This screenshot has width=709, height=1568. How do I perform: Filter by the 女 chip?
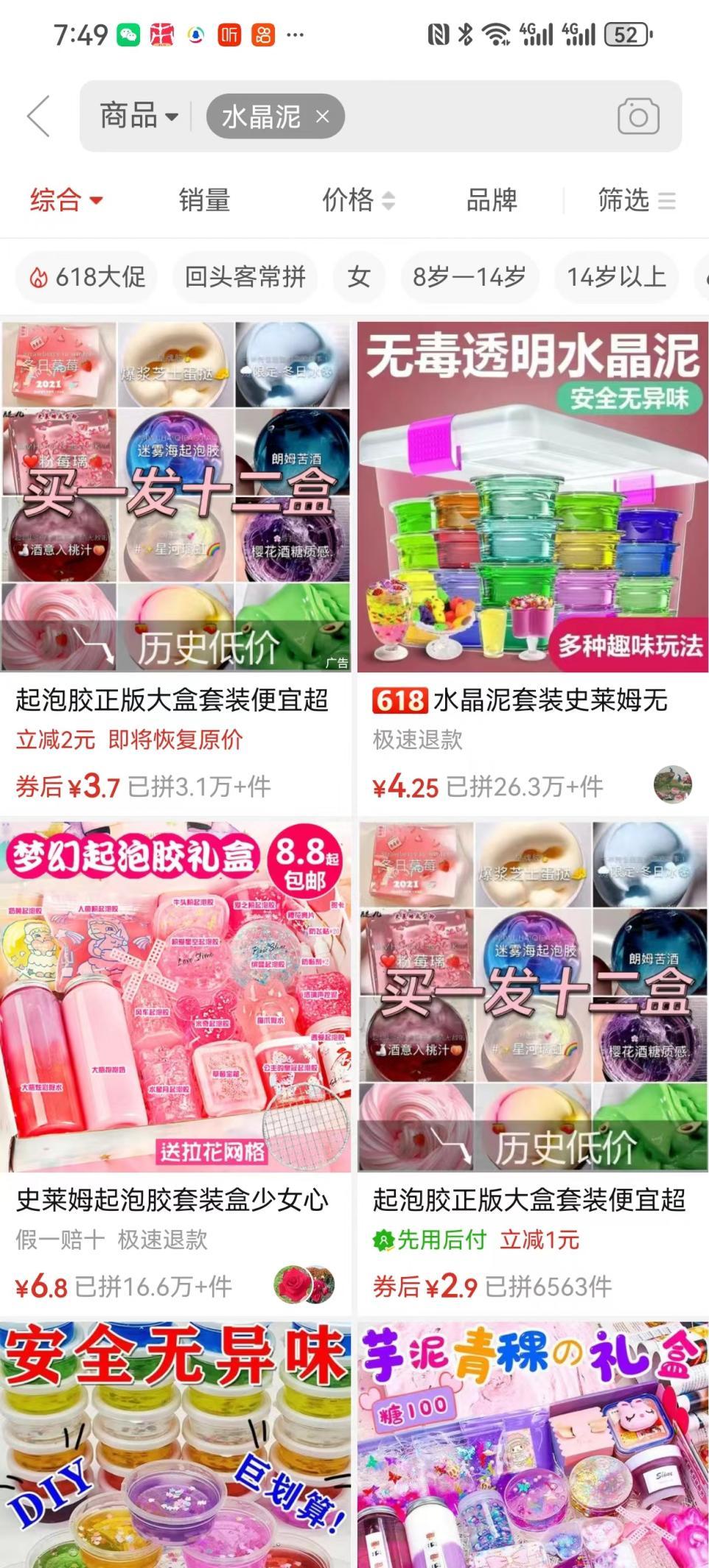[359, 277]
